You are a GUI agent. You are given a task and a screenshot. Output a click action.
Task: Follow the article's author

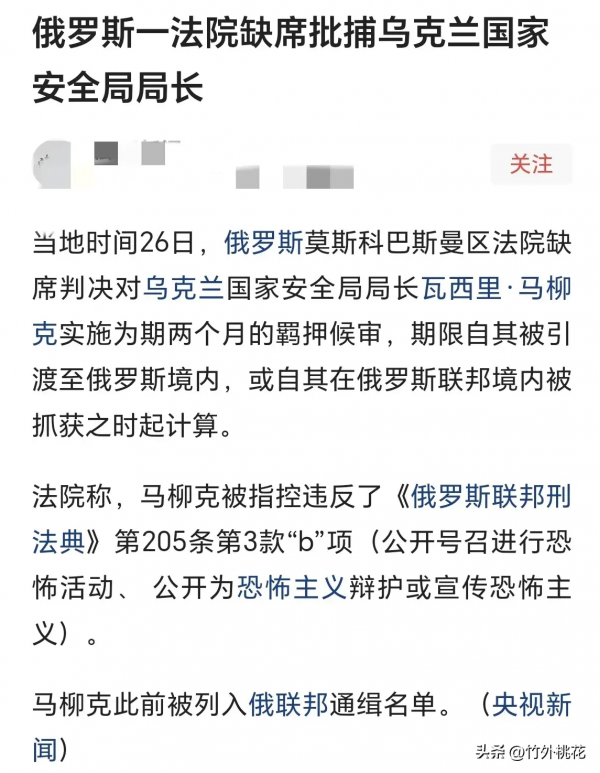[531, 164]
